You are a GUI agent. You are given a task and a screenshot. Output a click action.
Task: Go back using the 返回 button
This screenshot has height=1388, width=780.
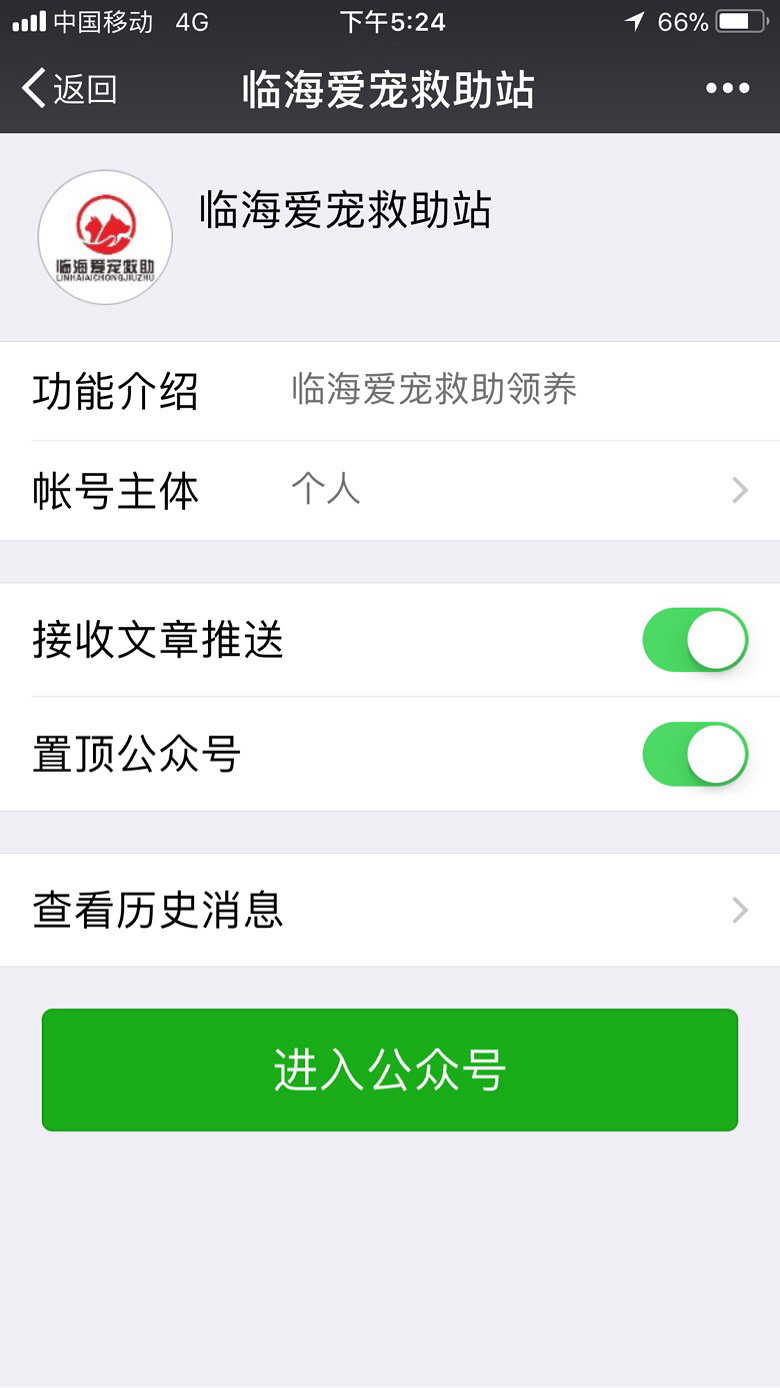(x=70, y=89)
